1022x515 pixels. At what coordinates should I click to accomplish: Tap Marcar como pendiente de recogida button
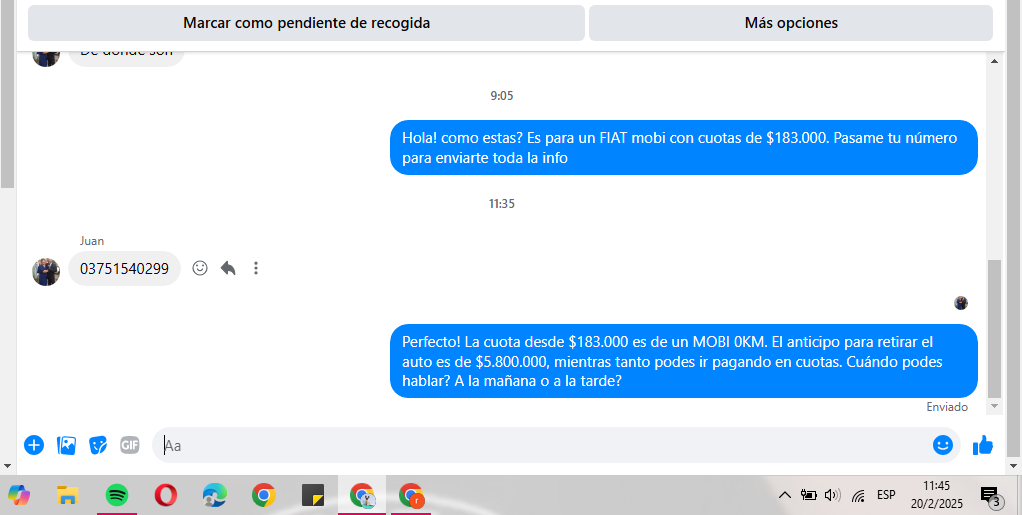point(306,23)
